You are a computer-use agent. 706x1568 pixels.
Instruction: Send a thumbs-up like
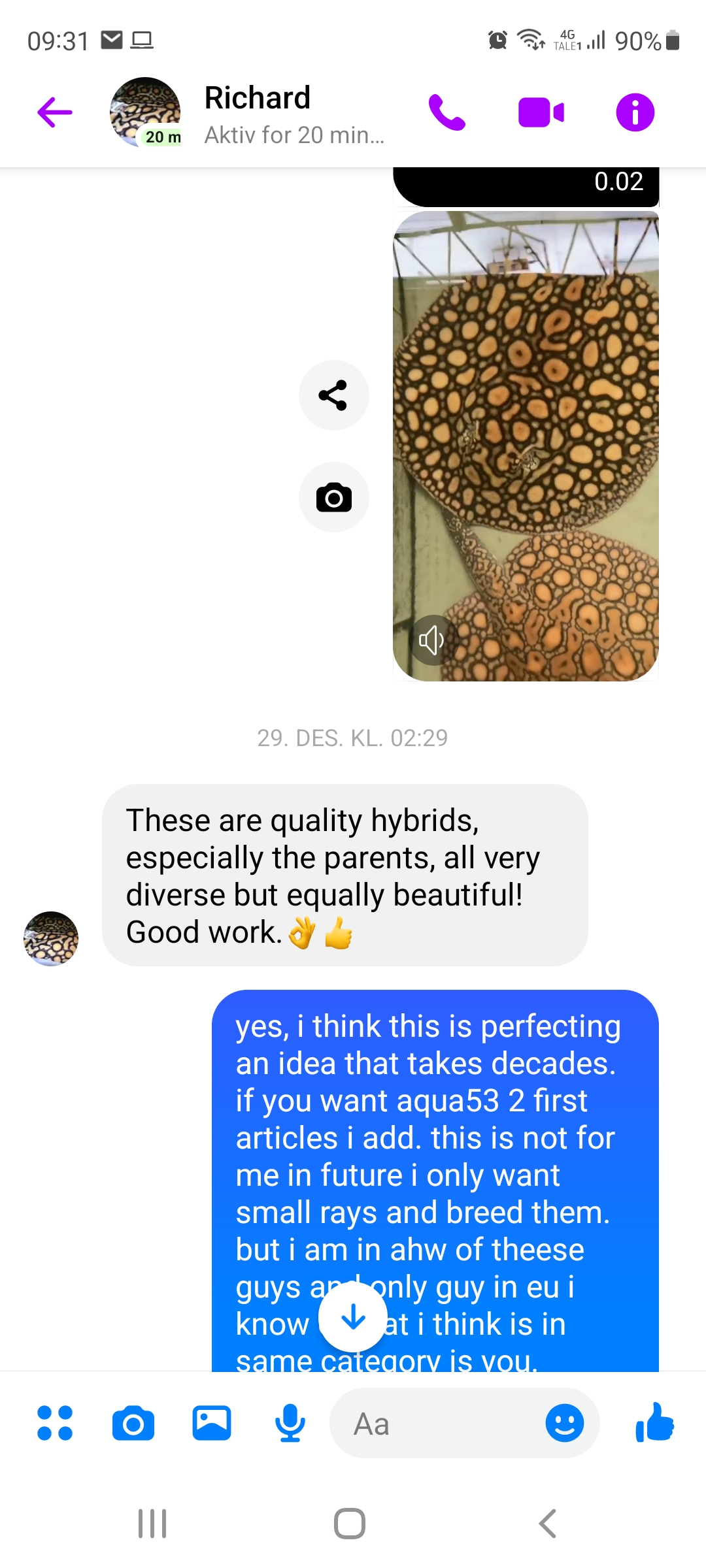[654, 1423]
